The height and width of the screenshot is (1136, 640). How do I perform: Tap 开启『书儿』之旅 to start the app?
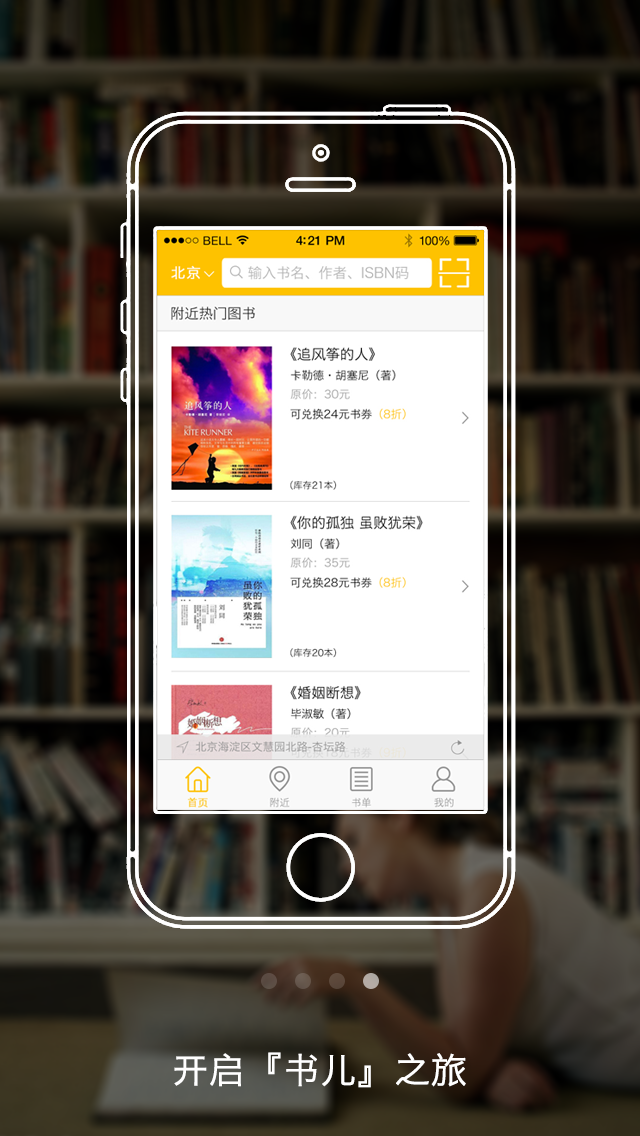pos(320,1070)
